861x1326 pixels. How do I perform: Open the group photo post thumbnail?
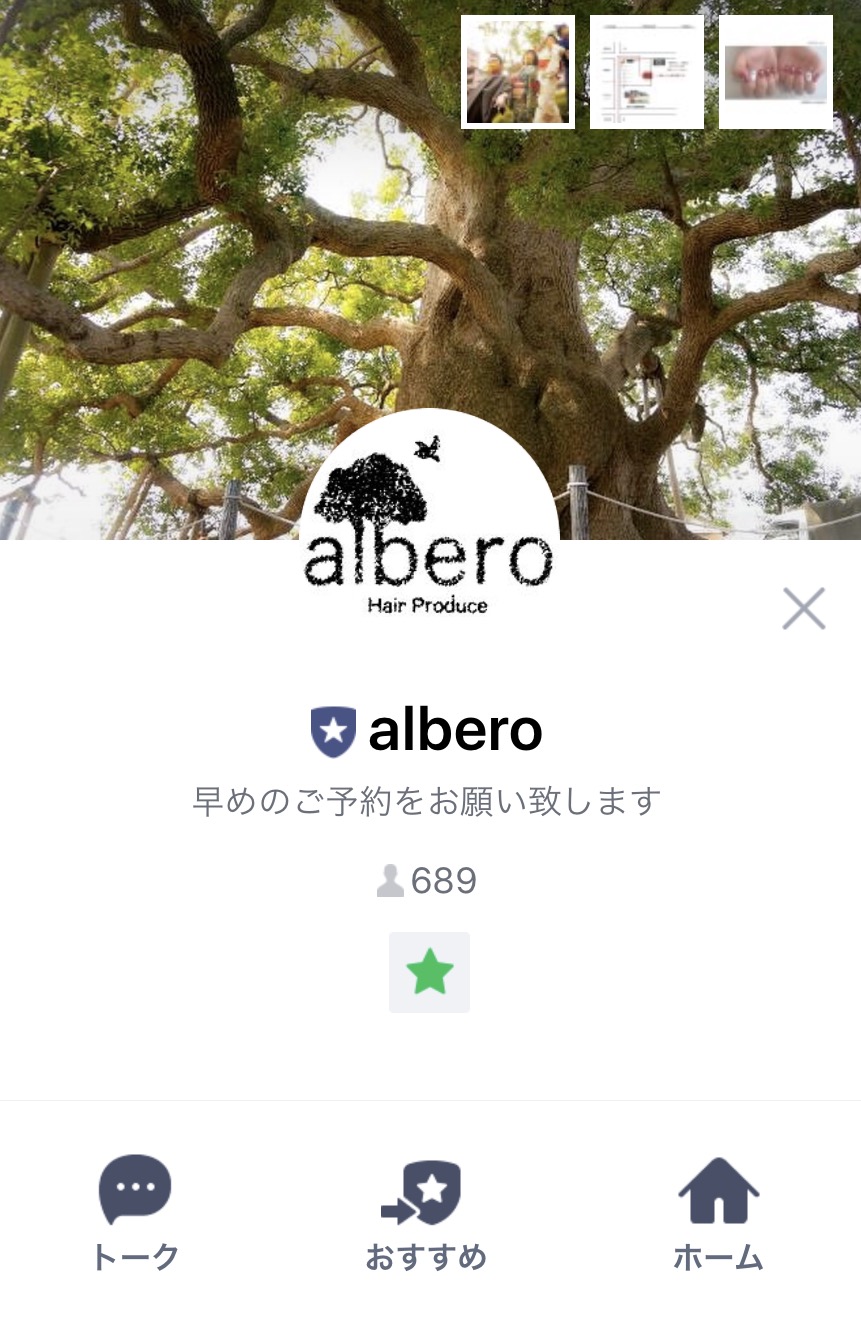coord(518,72)
